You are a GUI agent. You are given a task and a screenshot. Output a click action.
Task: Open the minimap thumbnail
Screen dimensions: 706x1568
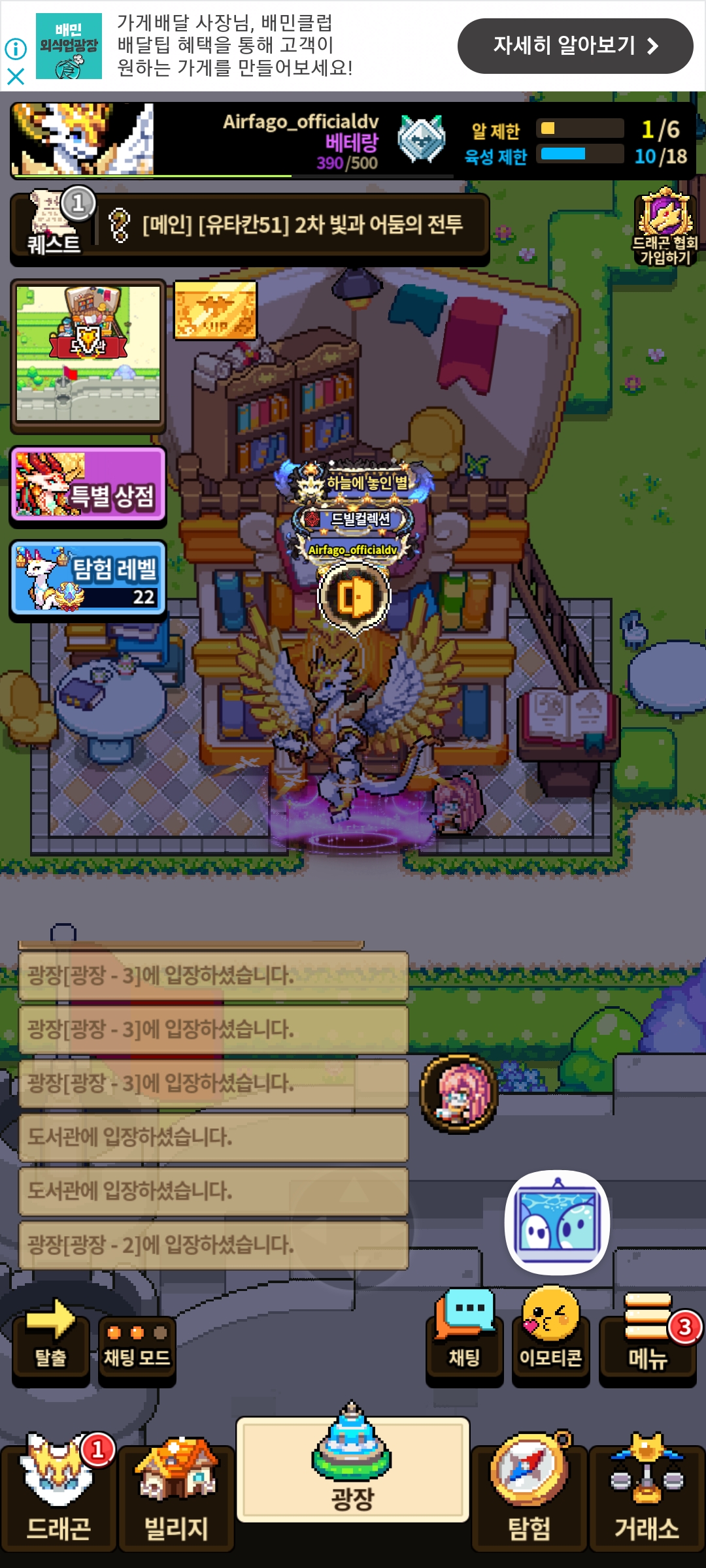click(88, 355)
